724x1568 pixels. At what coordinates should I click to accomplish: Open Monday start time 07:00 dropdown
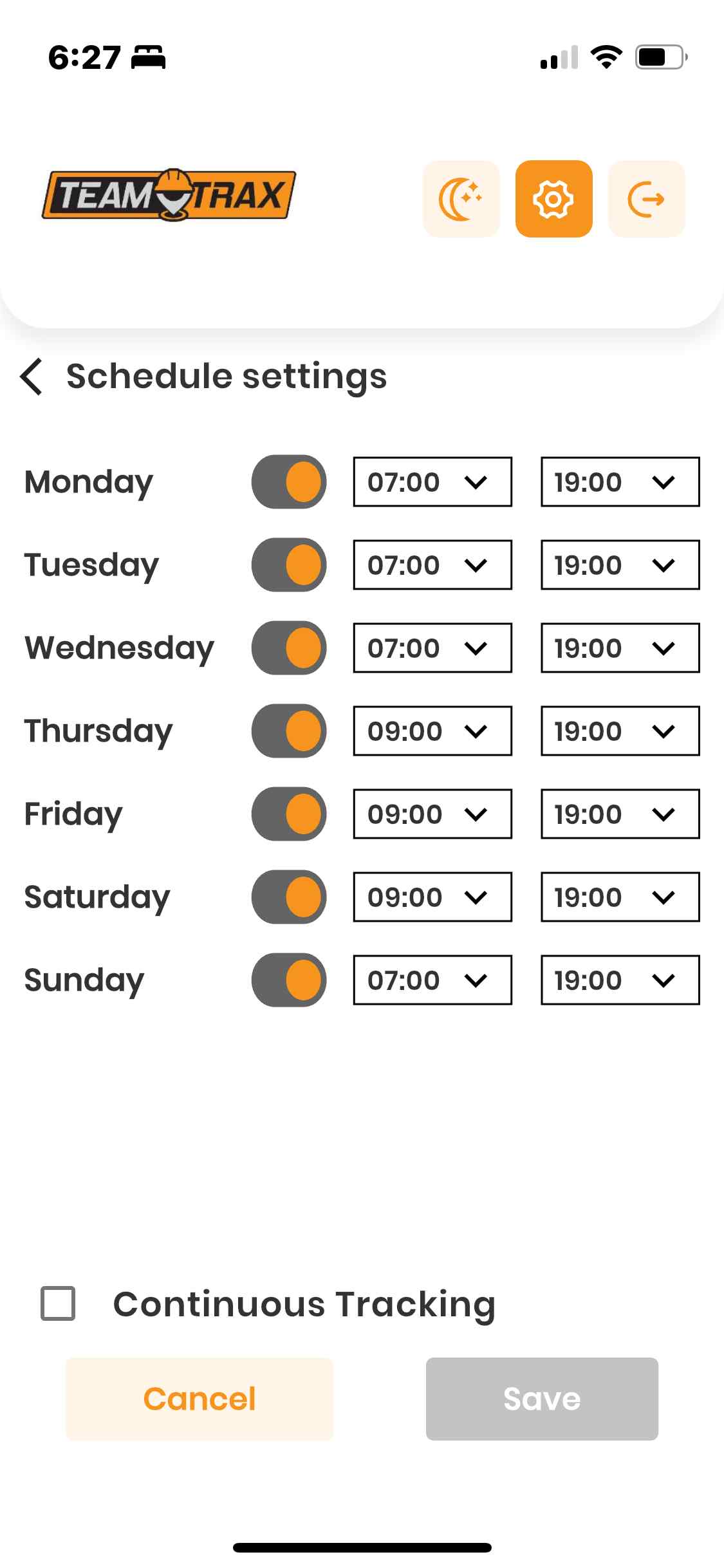[x=432, y=482]
